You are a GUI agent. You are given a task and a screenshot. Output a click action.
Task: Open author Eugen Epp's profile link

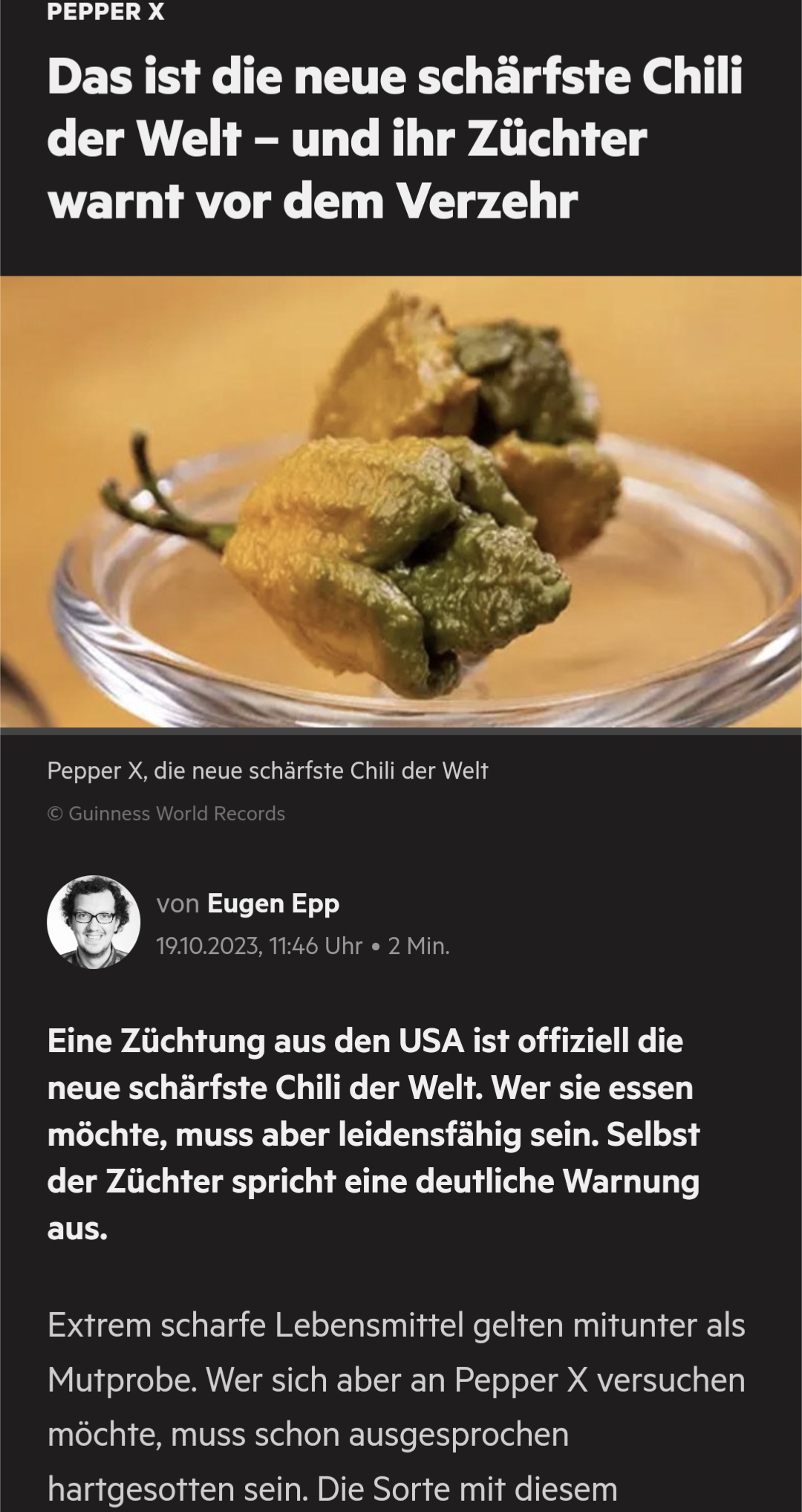click(273, 903)
